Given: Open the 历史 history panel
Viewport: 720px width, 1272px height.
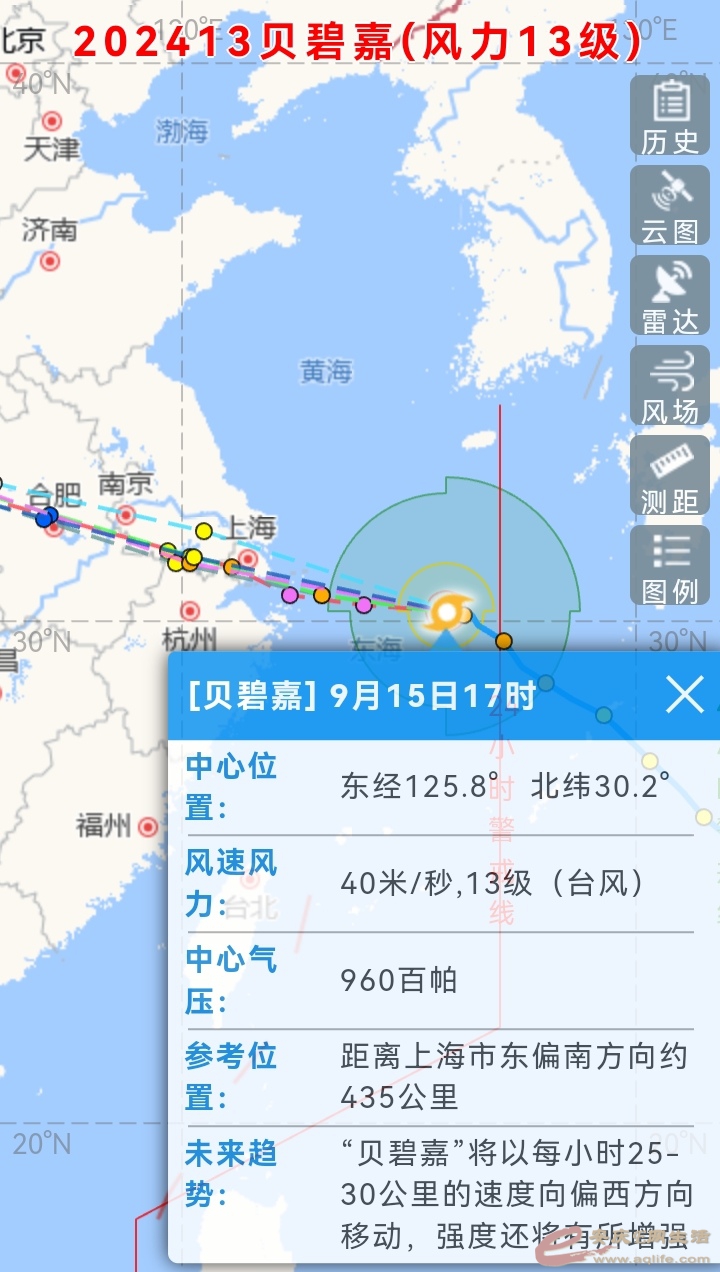Looking at the screenshot, I should click(x=670, y=116).
